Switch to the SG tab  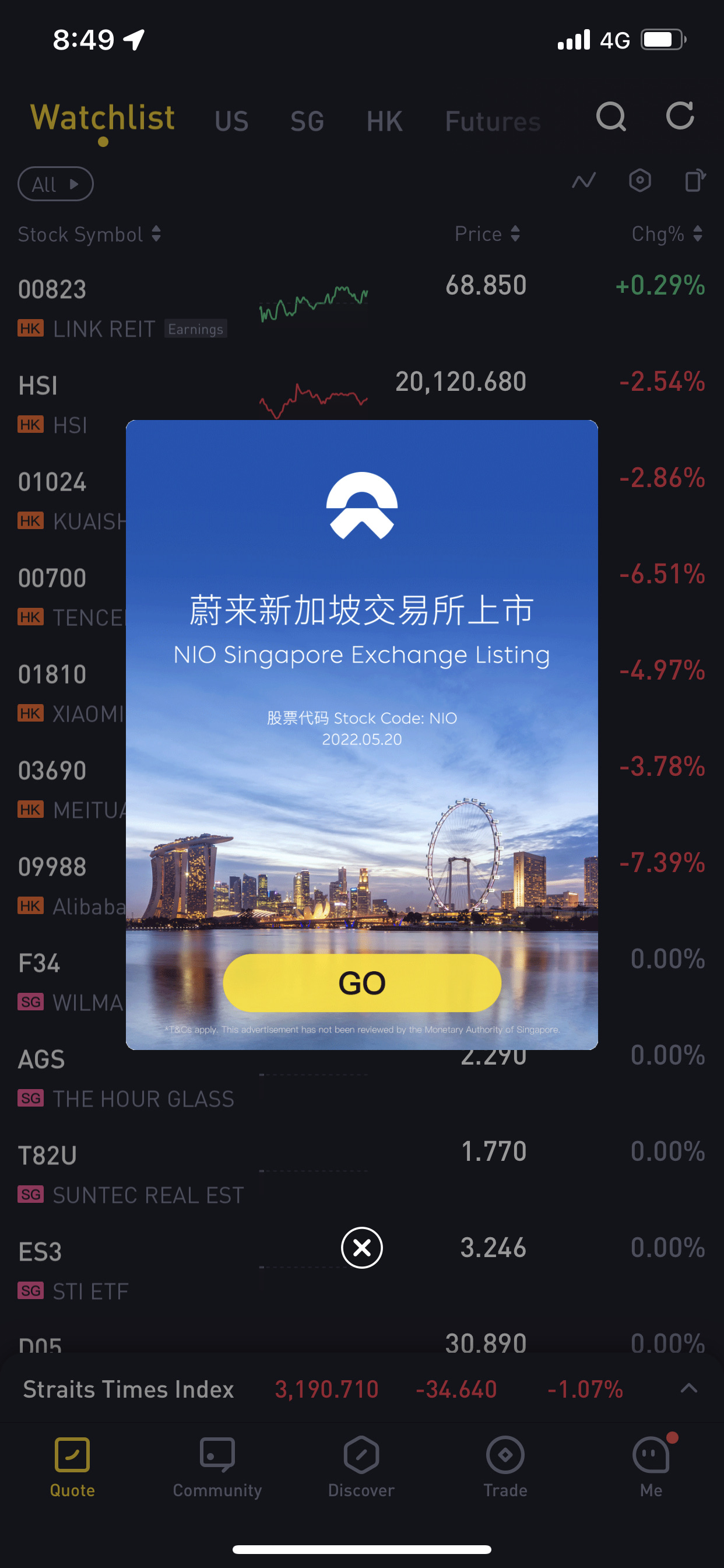coord(307,121)
